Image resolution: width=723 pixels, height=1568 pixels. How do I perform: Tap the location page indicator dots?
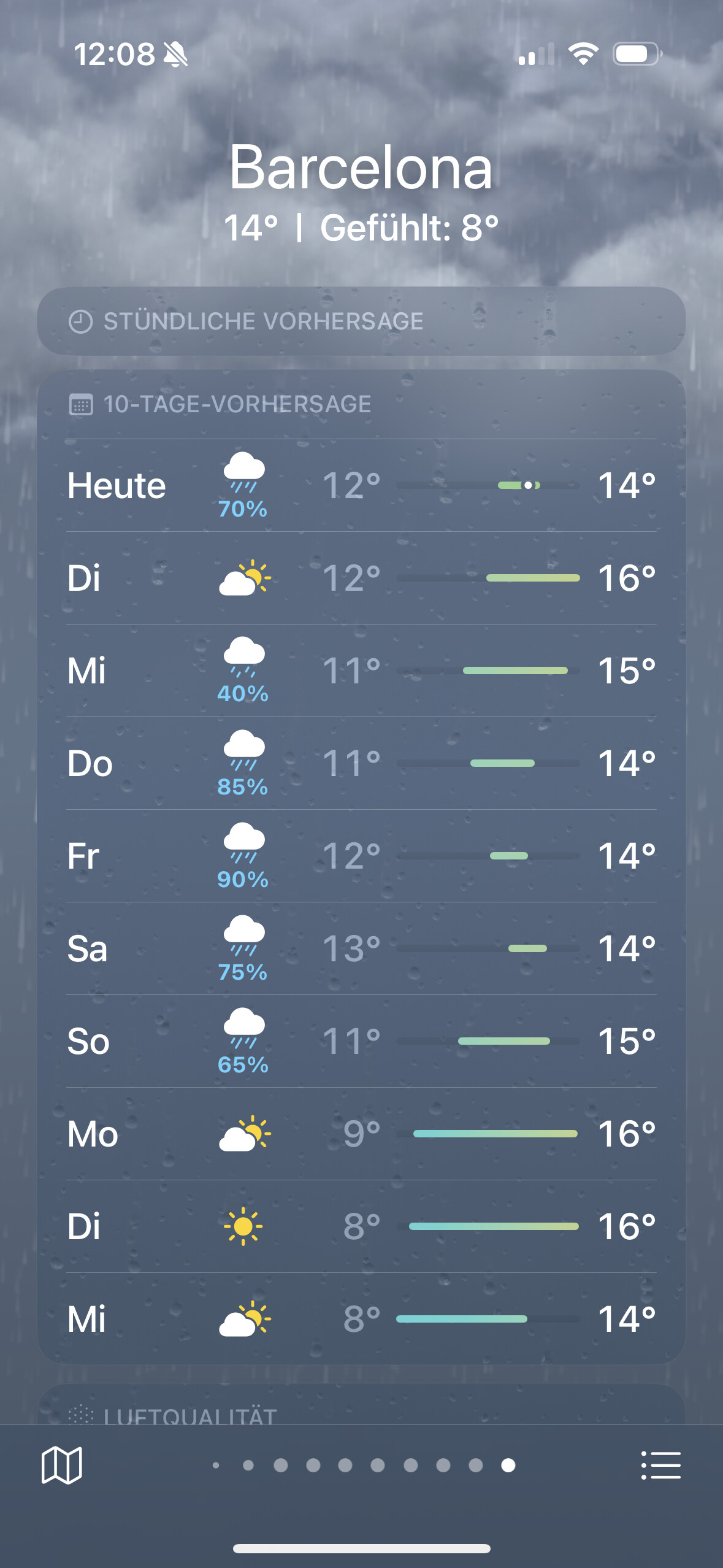tap(362, 1465)
